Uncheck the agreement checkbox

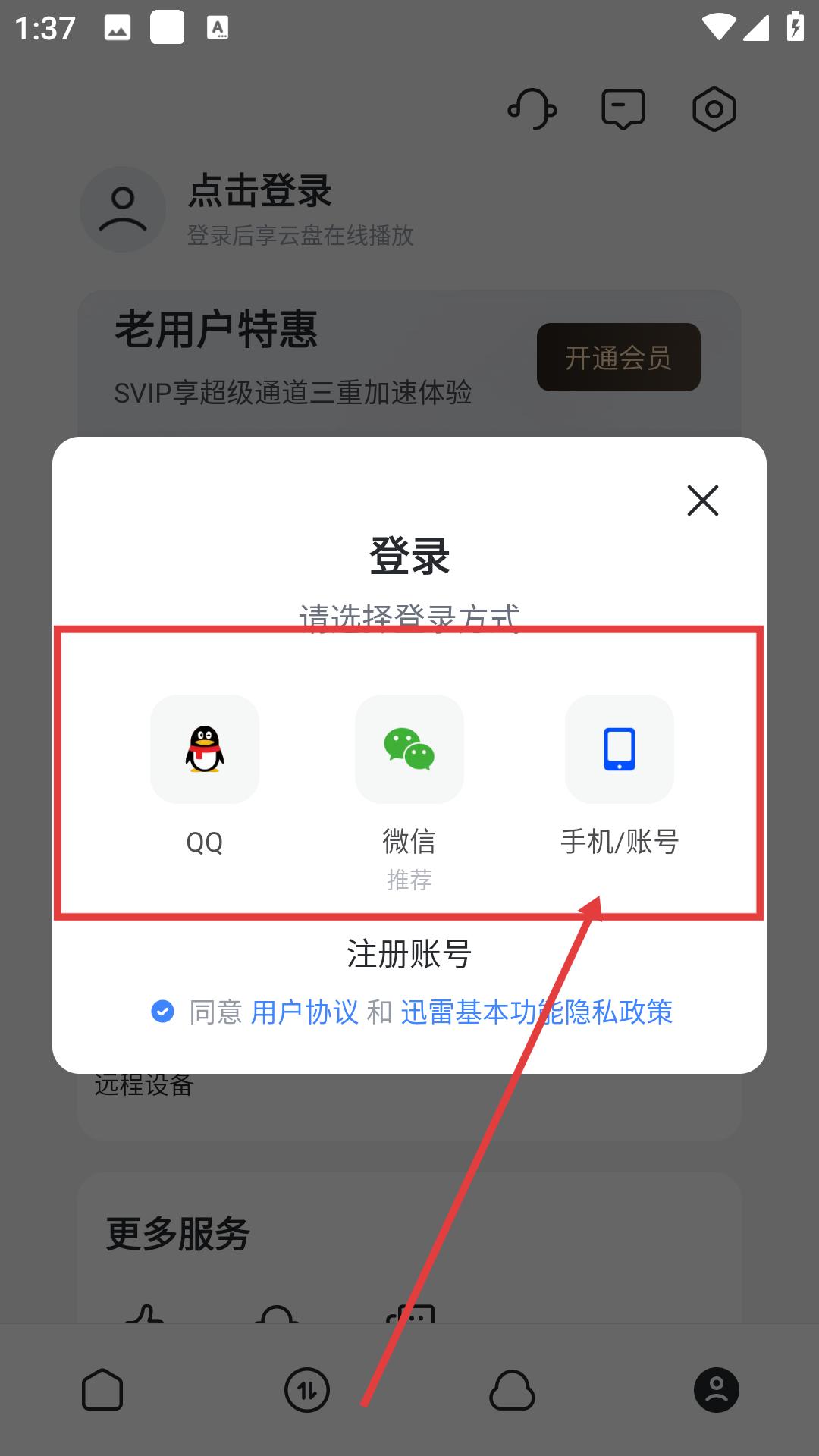(163, 1011)
